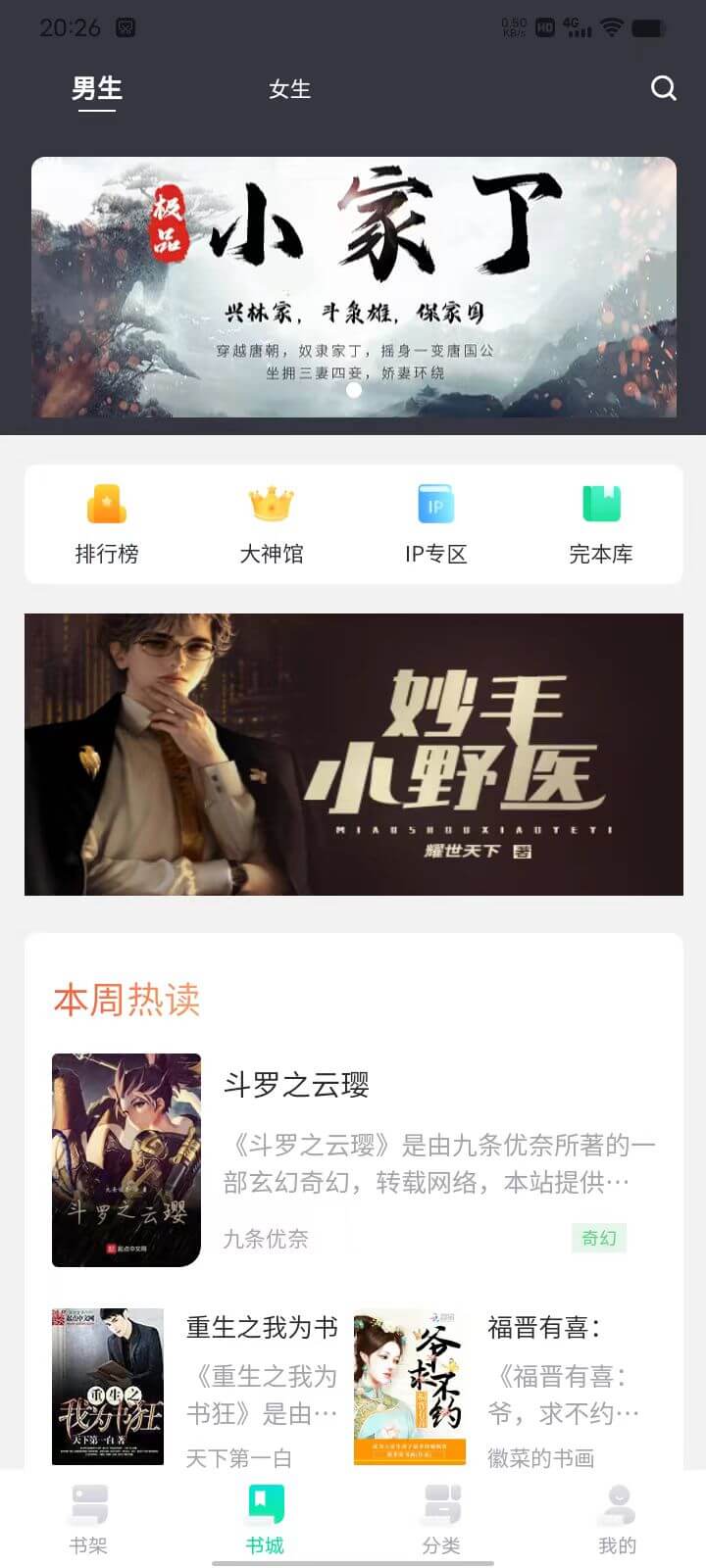The image size is (706, 1568).
Task: Select the 男生 tab
Action: tap(96, 89)
